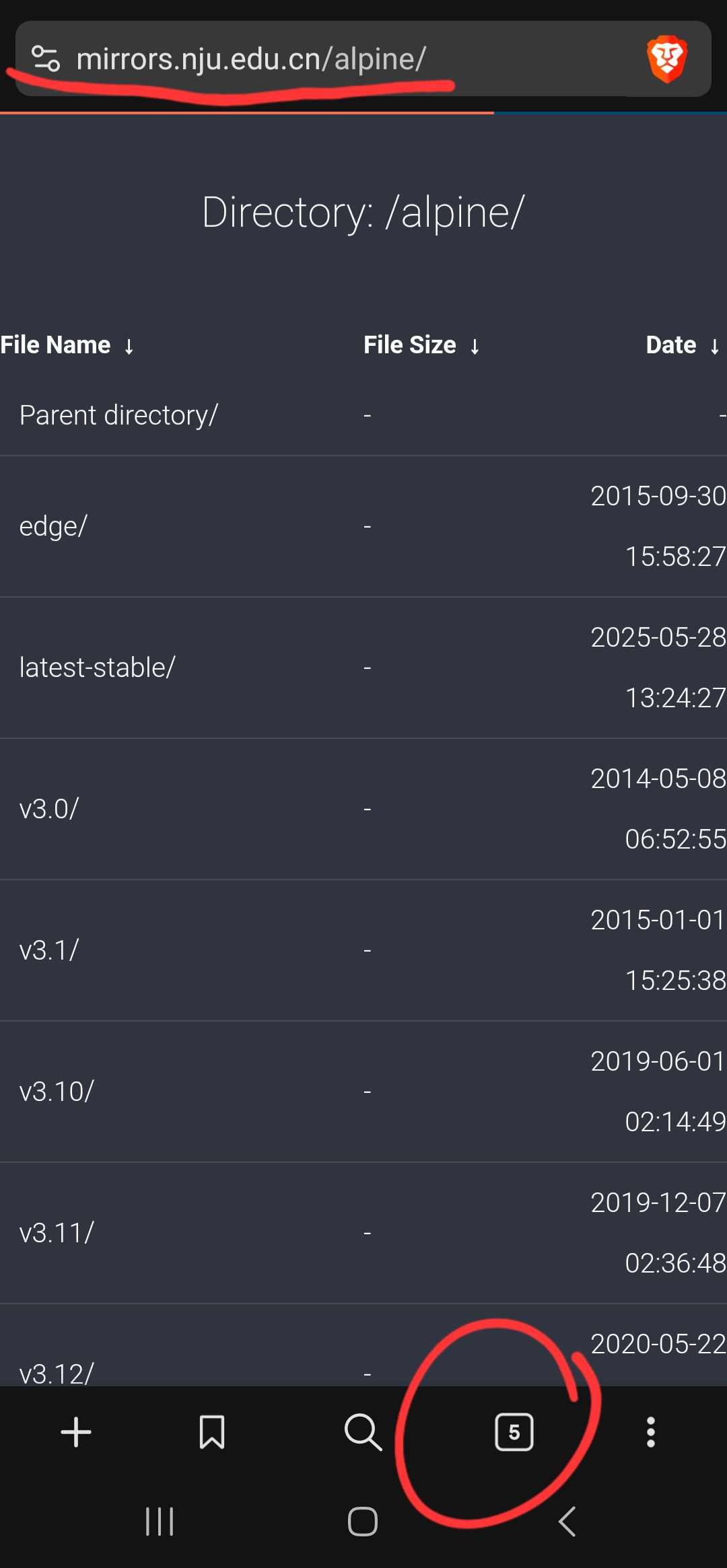This screenshot has width=727, height=1568.
Task: Open a new tab with plus icon
Action: (x=76, y=1432)
